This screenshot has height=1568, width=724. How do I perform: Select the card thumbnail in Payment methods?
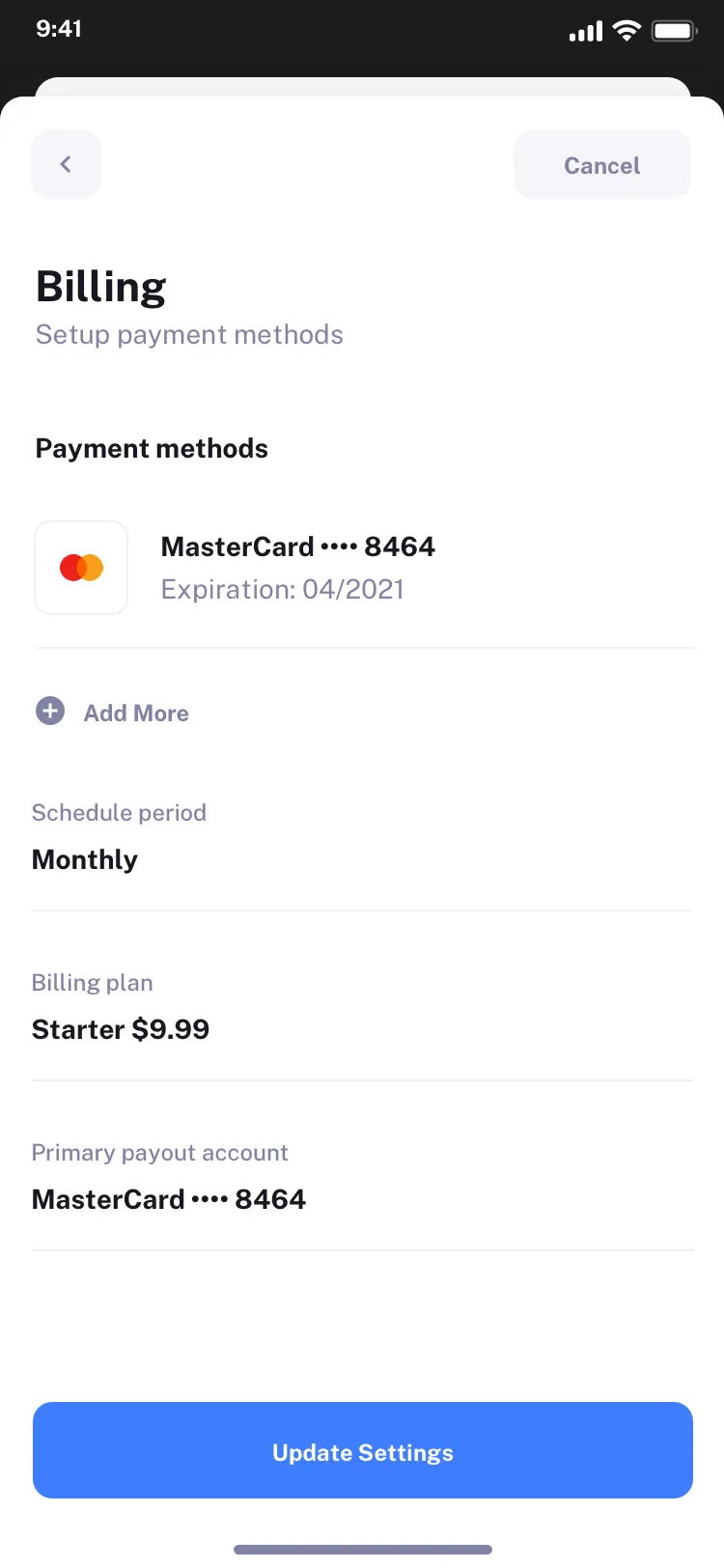point(80,567)
